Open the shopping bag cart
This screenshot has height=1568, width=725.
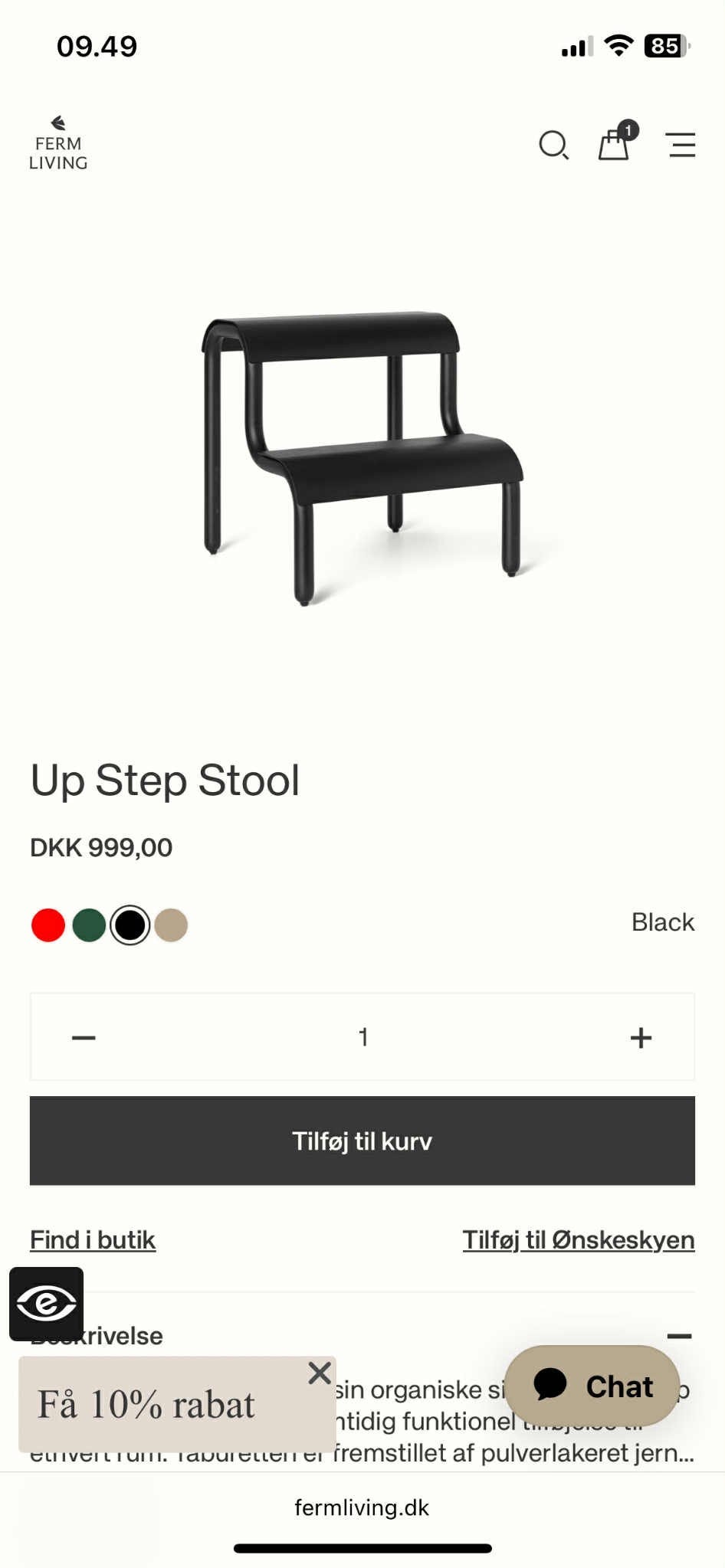pyautogui.click(x=614, y=144)
